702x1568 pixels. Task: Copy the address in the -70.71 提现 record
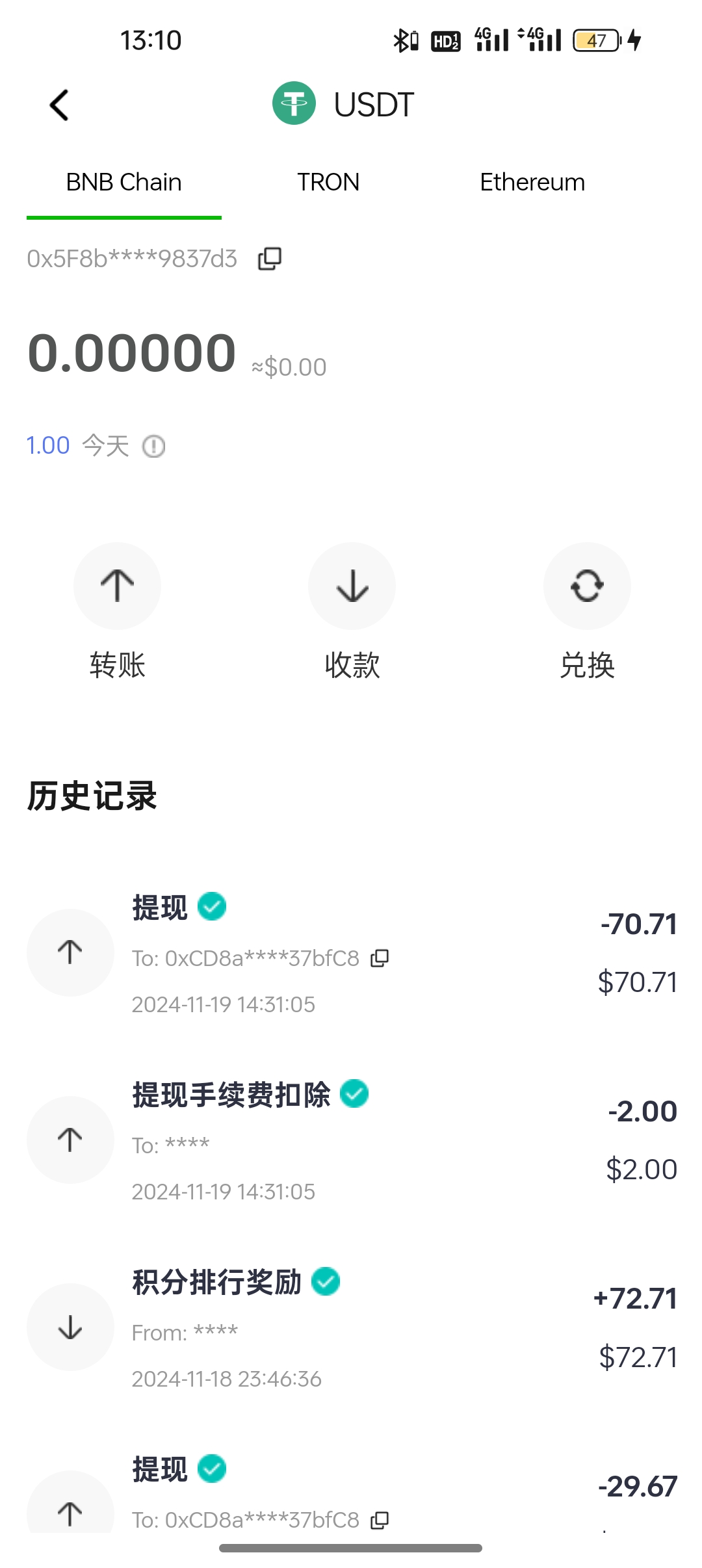pos(380,958)
